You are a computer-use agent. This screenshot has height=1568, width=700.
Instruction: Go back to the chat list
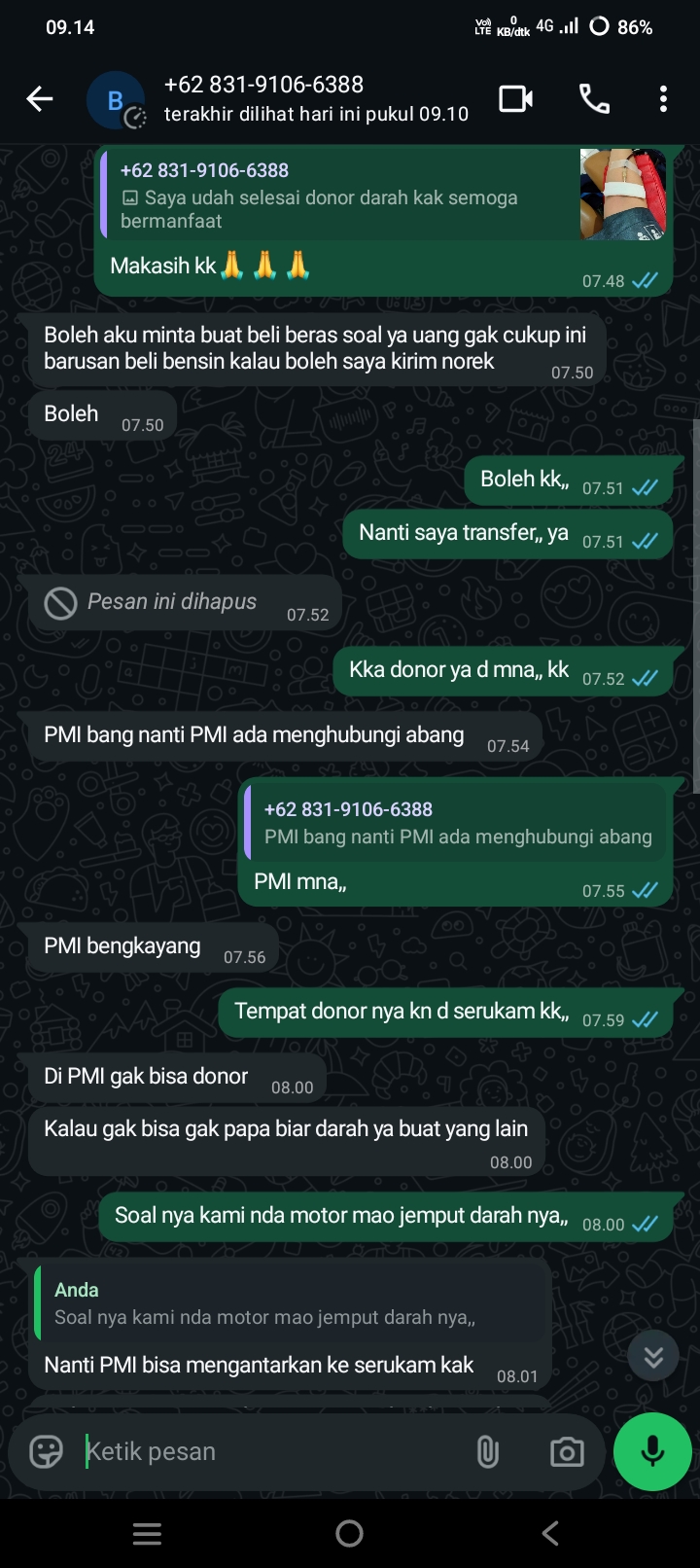tap(39, 99)
